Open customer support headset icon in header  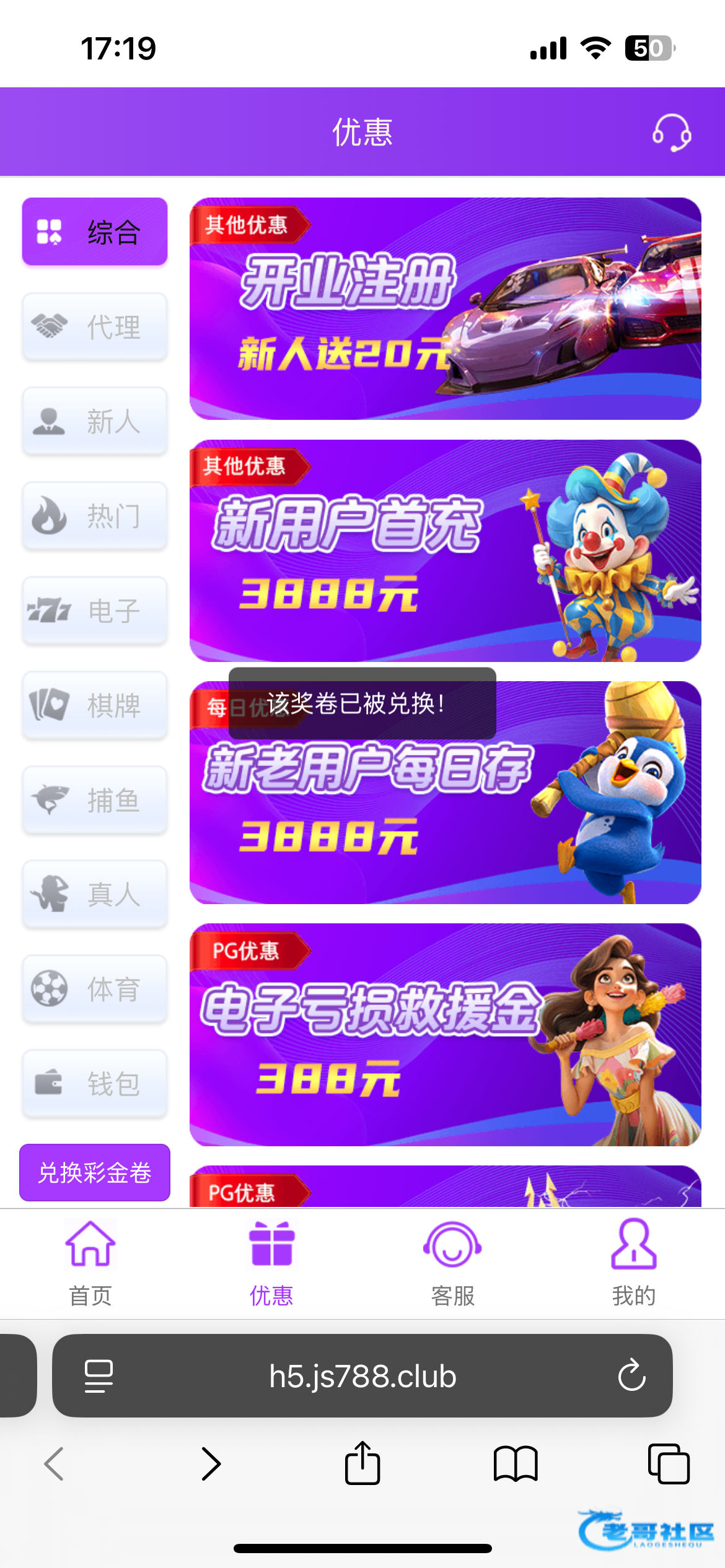672,132
